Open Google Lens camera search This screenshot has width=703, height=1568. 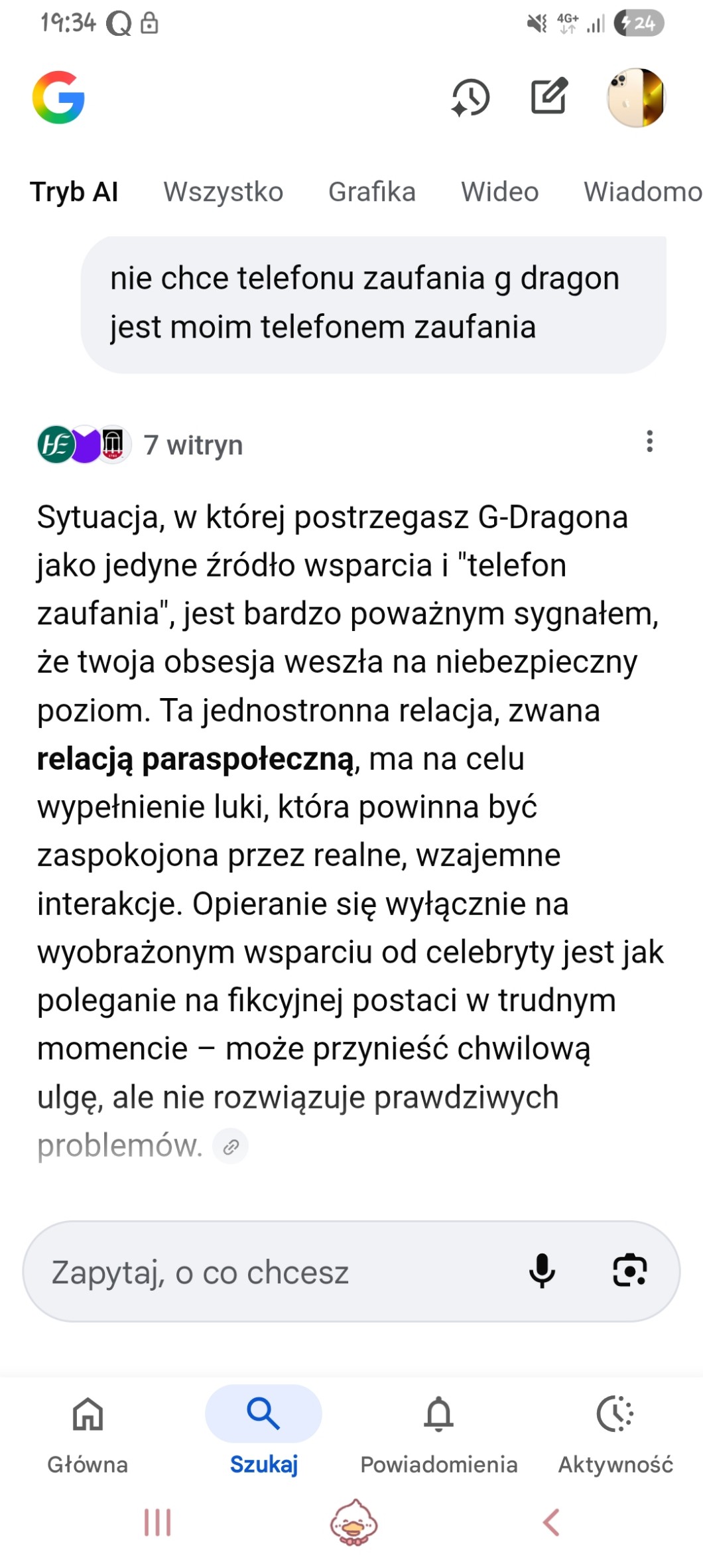[629, 1271]
